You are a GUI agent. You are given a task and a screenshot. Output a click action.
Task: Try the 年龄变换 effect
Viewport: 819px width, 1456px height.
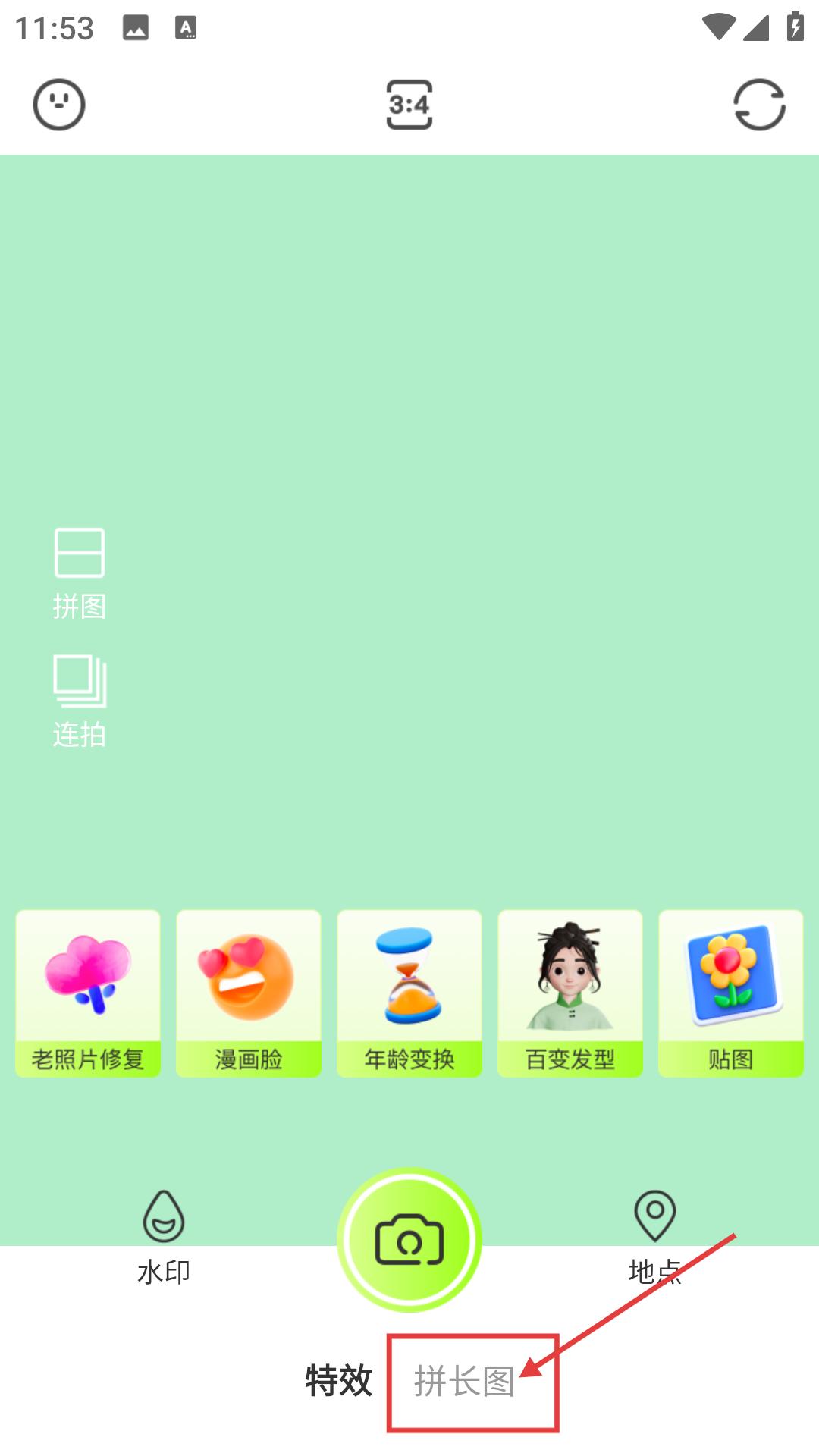(409, 993)
